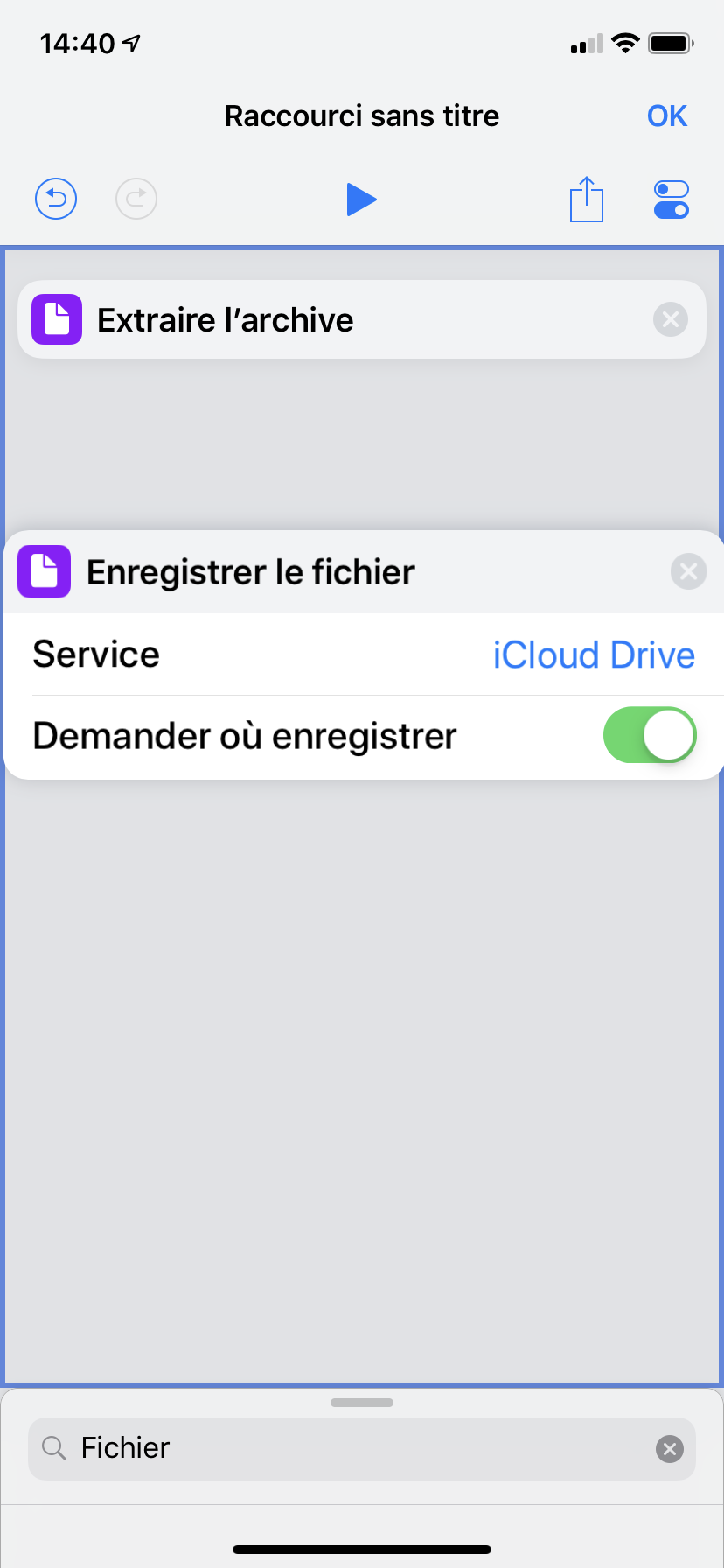724x1568 pixels.
Task: Disable Demander où enregistrer switch
Action: pyautogui.click(x=649, y=735)
